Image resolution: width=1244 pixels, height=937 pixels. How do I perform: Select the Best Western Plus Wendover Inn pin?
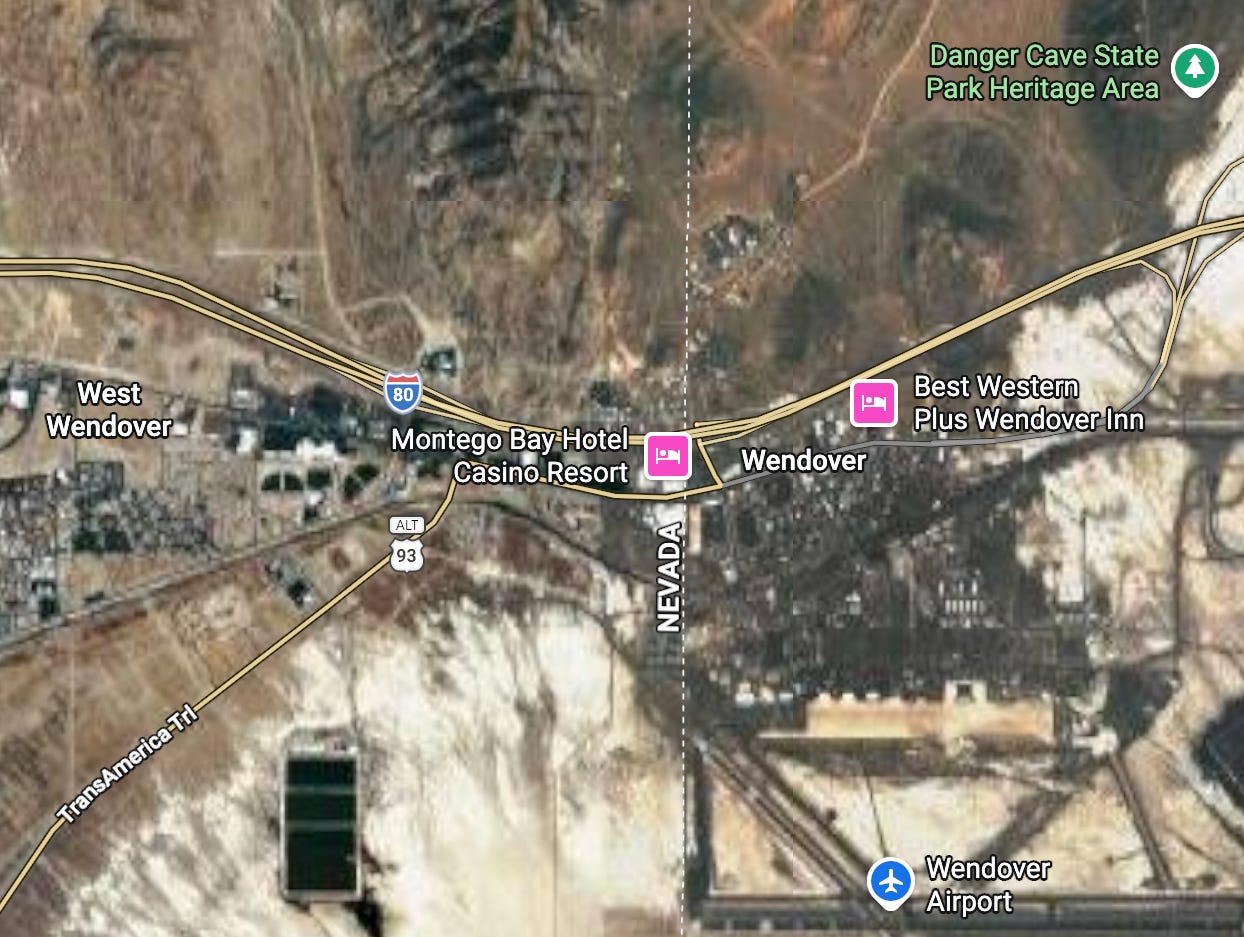[x=874, y=403]
